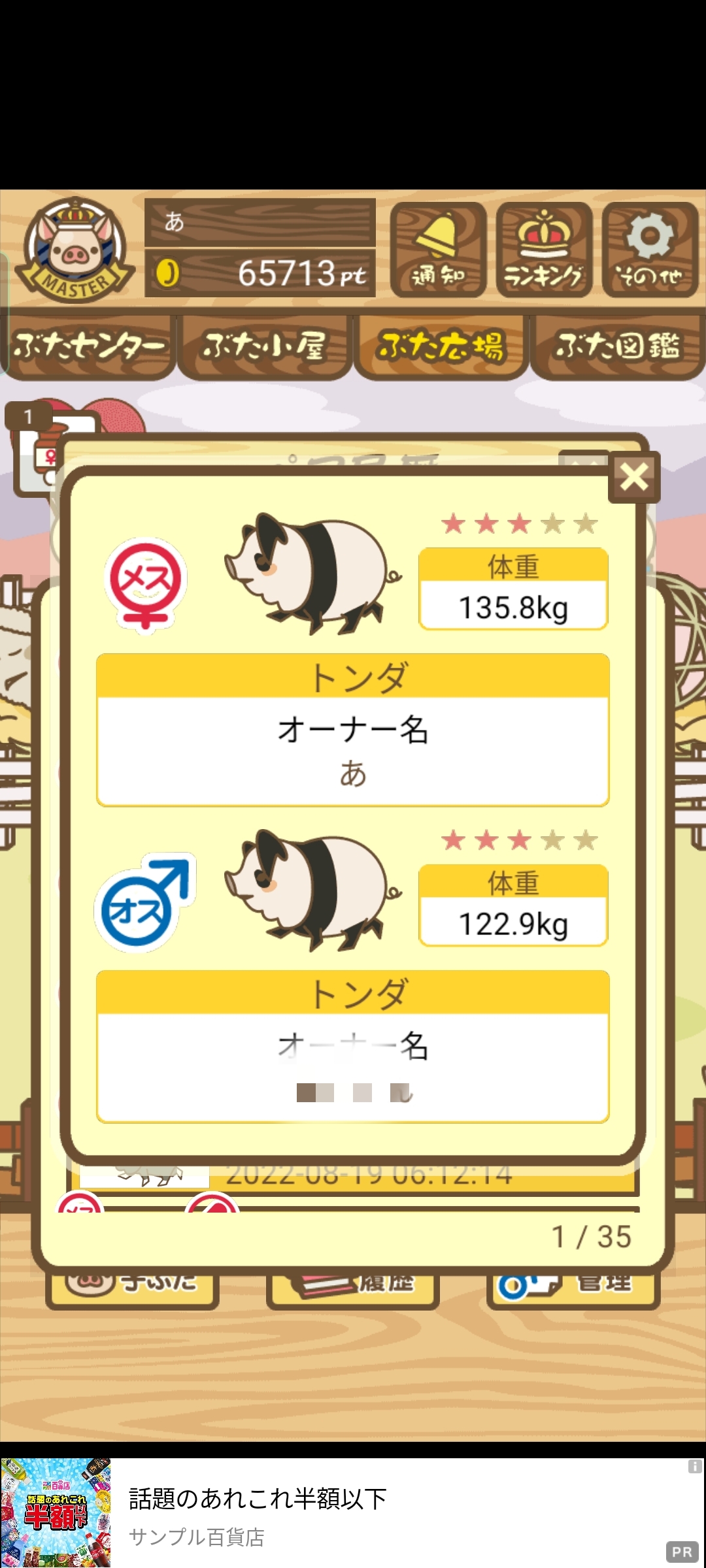Open the 通知 notifications bell
Viewport: 706px width, 1568px height.
(438, 250)
